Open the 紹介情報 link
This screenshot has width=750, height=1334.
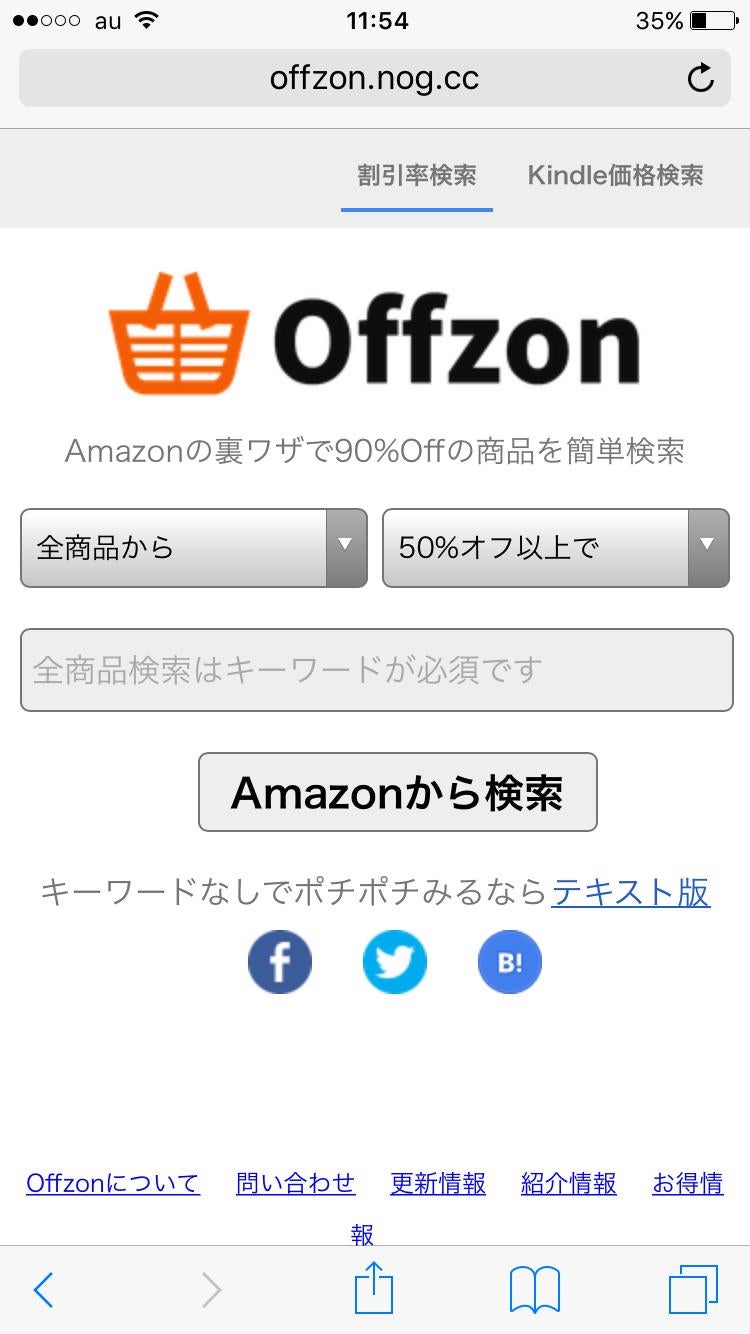[x=569, y=1183]
